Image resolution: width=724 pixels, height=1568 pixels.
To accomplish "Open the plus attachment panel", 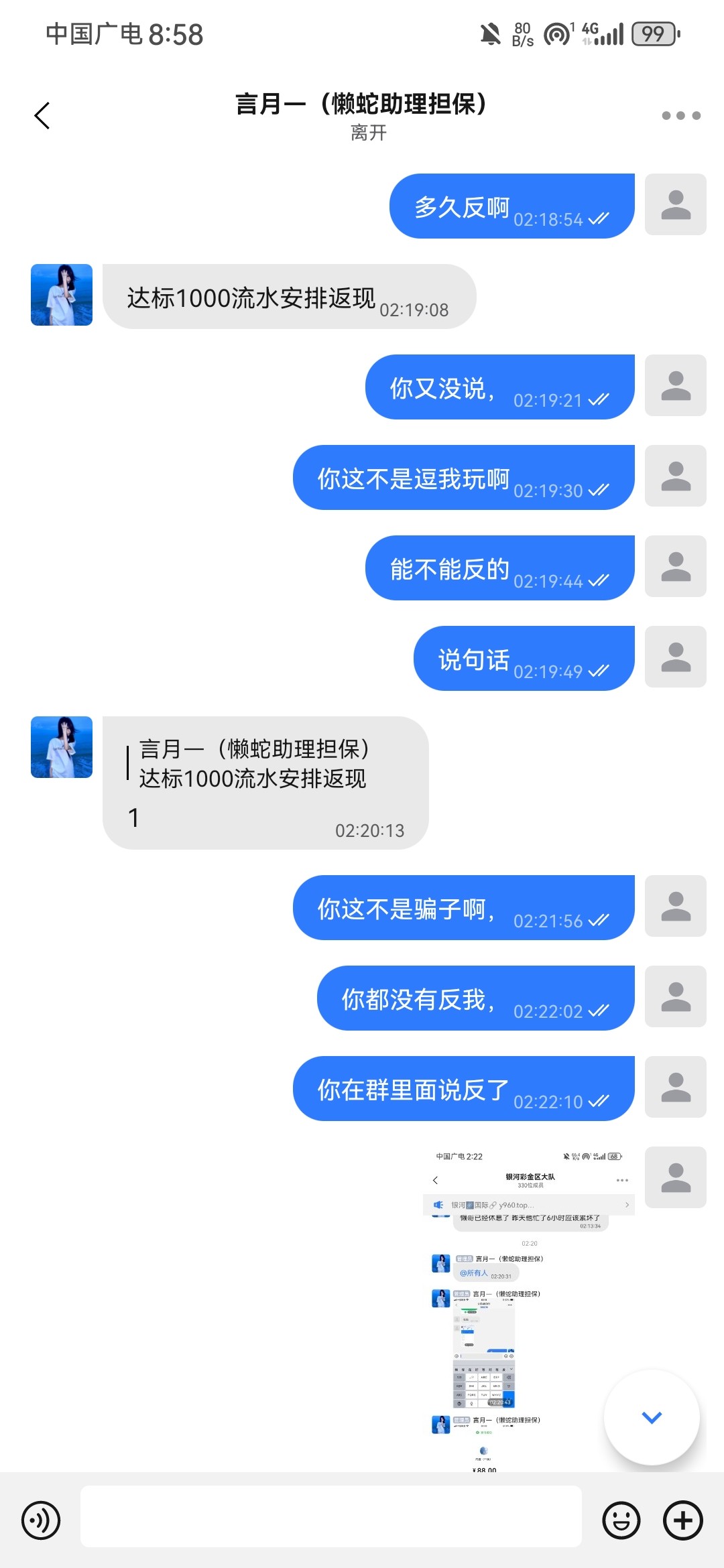I will click(x=682, y=1519).
